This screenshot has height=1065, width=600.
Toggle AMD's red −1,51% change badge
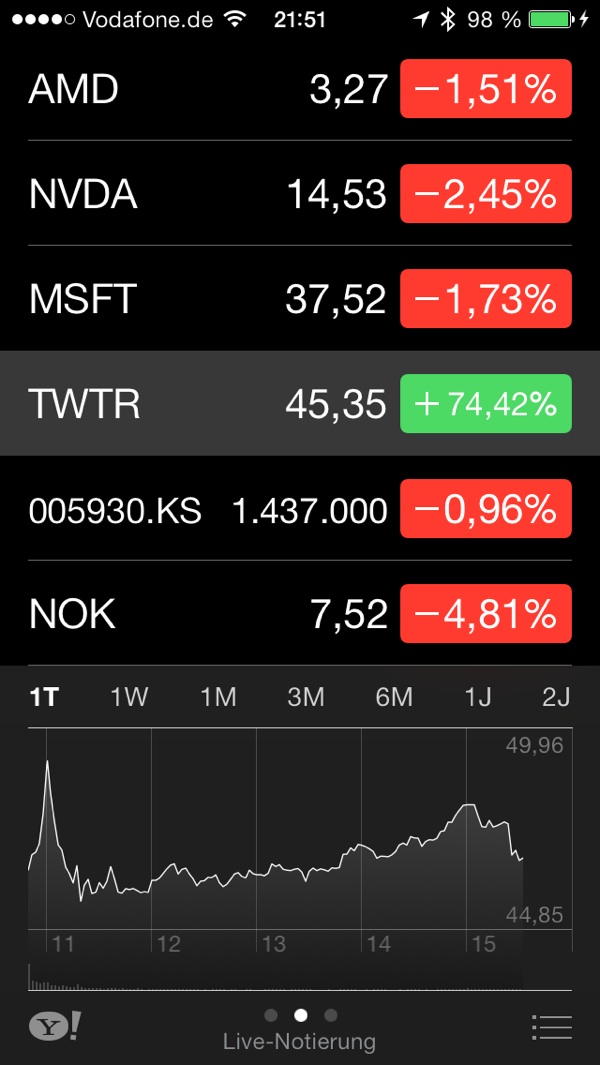[x=486, y=88]
